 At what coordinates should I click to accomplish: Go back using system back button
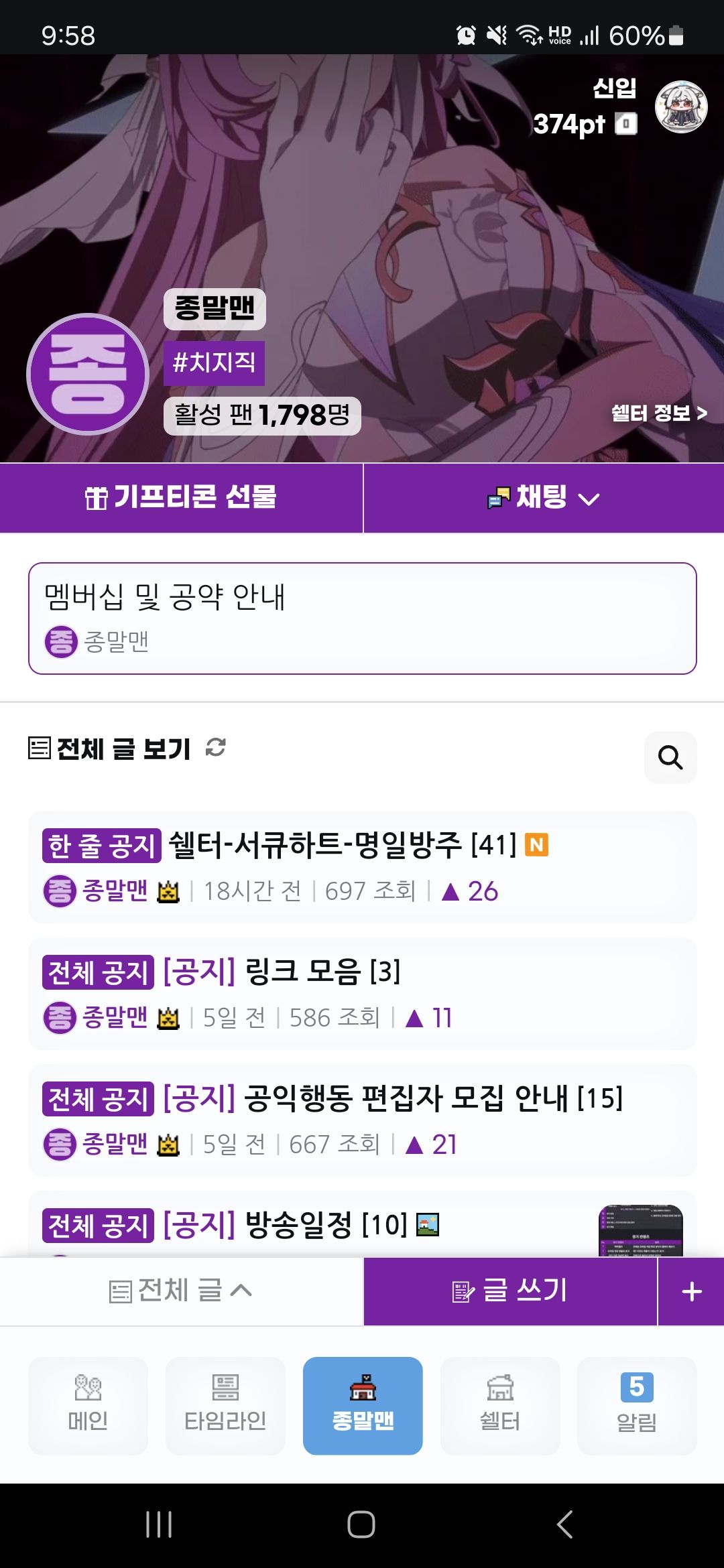pyautogui.click(x=564, y=1524)
